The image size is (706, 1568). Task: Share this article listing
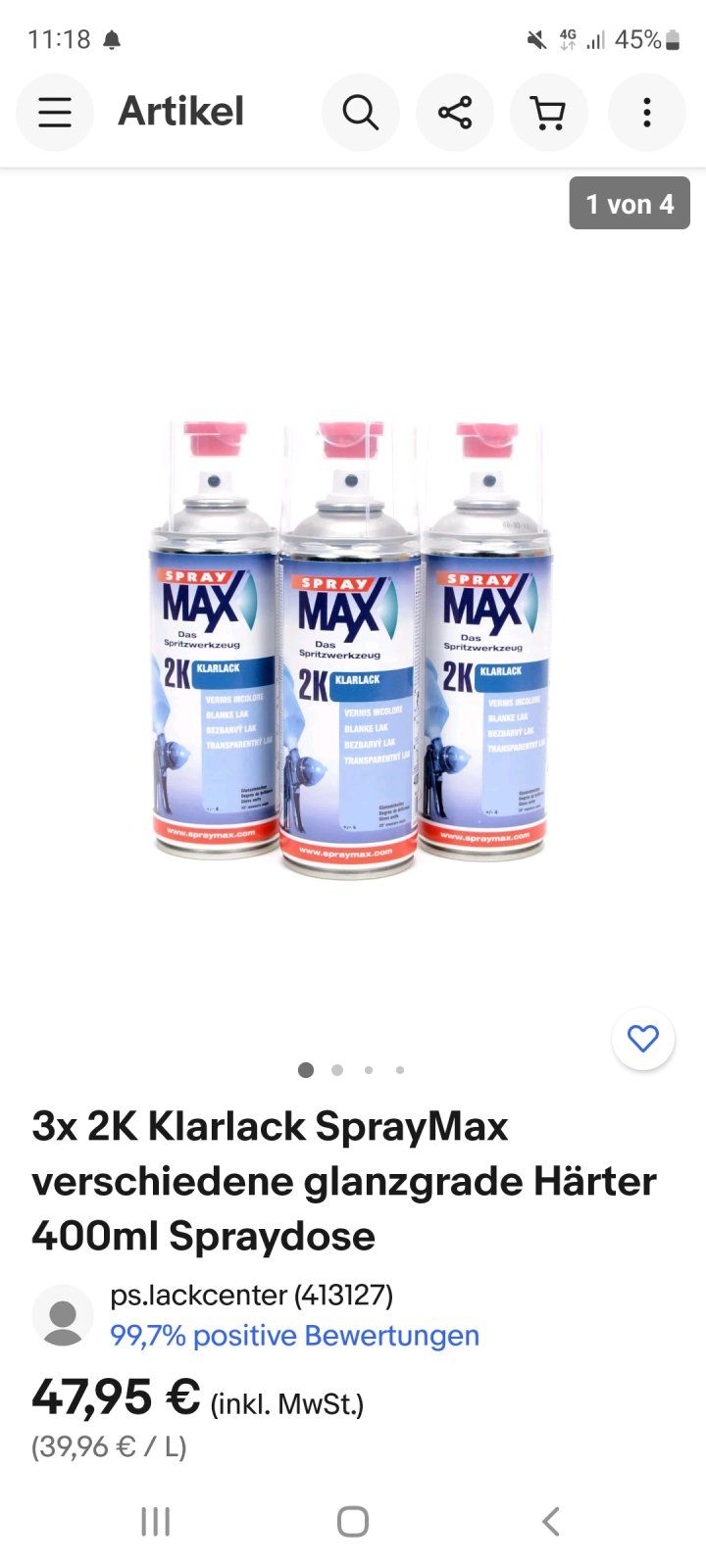pos(454,113)
